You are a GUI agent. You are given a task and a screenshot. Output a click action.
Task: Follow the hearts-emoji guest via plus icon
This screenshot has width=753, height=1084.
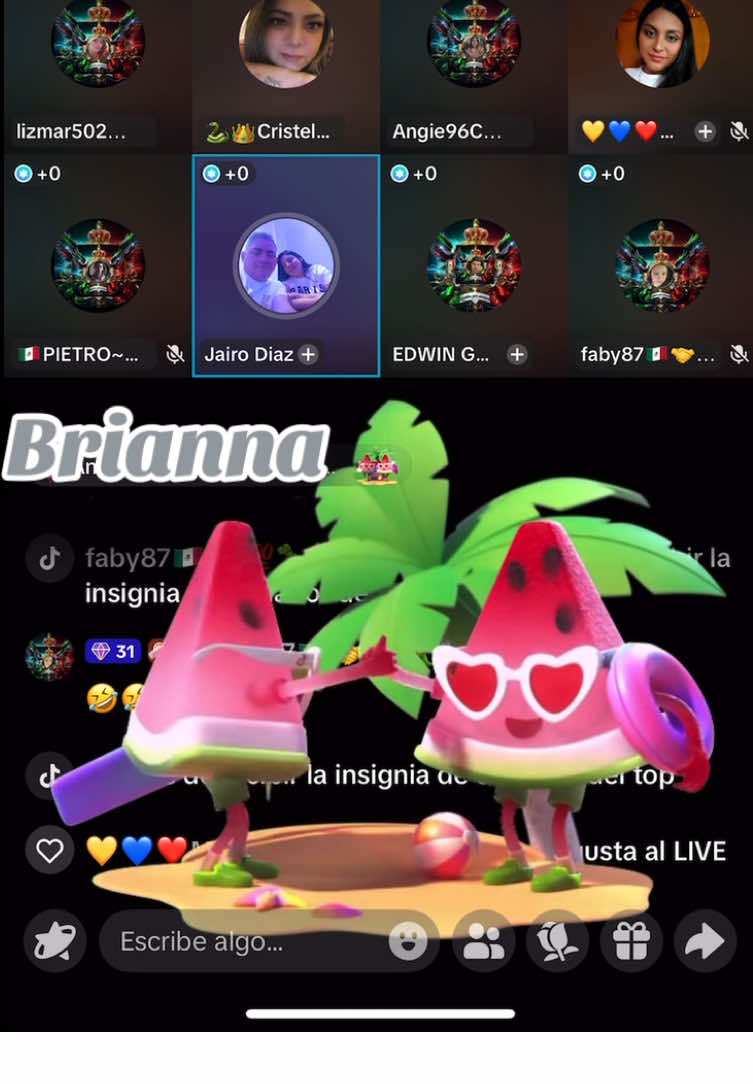click(x=705, y=132)
